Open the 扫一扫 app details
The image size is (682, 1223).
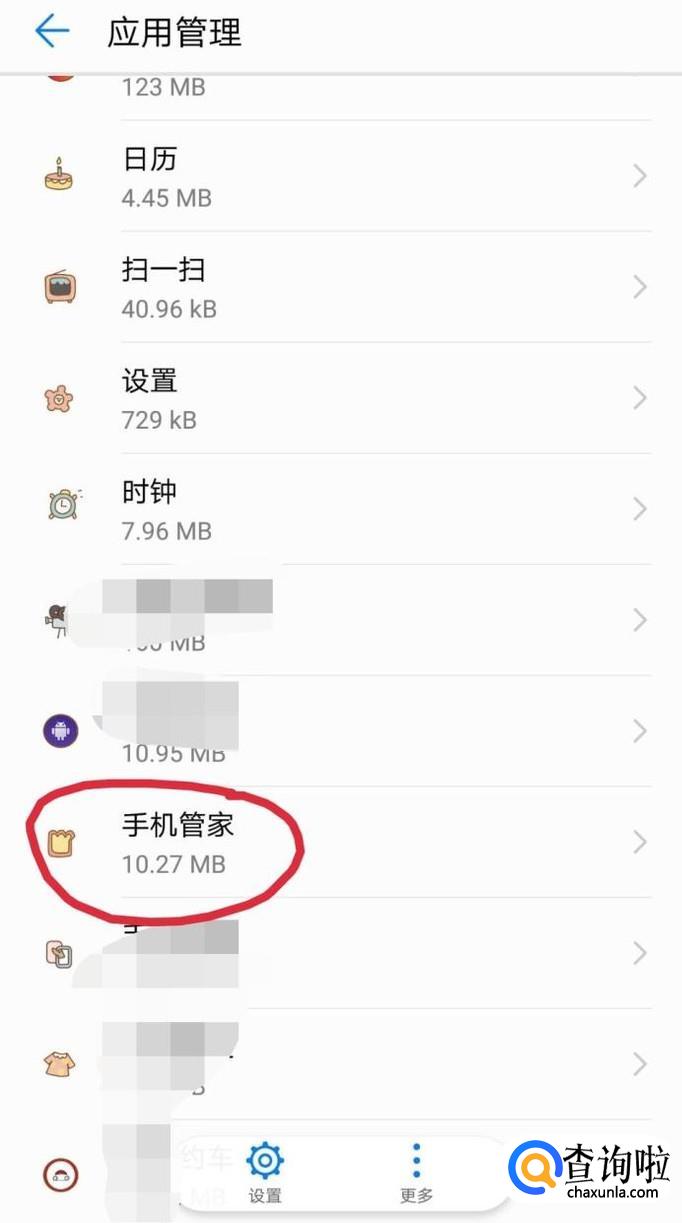point(340,288)
